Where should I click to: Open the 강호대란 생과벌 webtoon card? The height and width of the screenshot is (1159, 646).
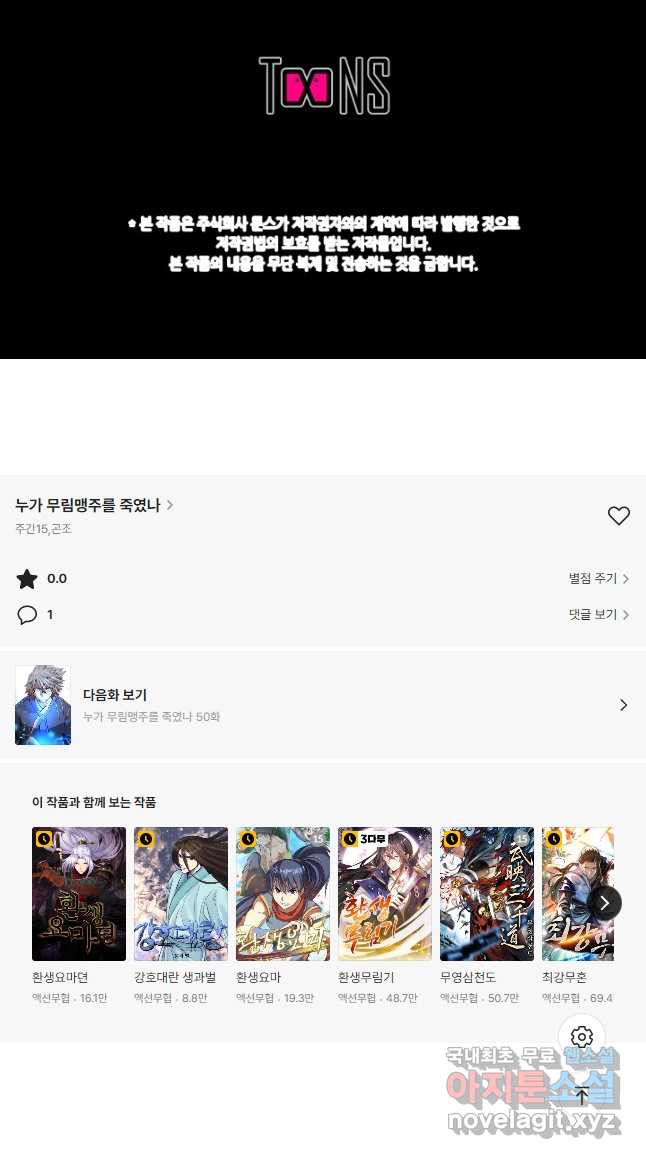[x=181, y=894]
